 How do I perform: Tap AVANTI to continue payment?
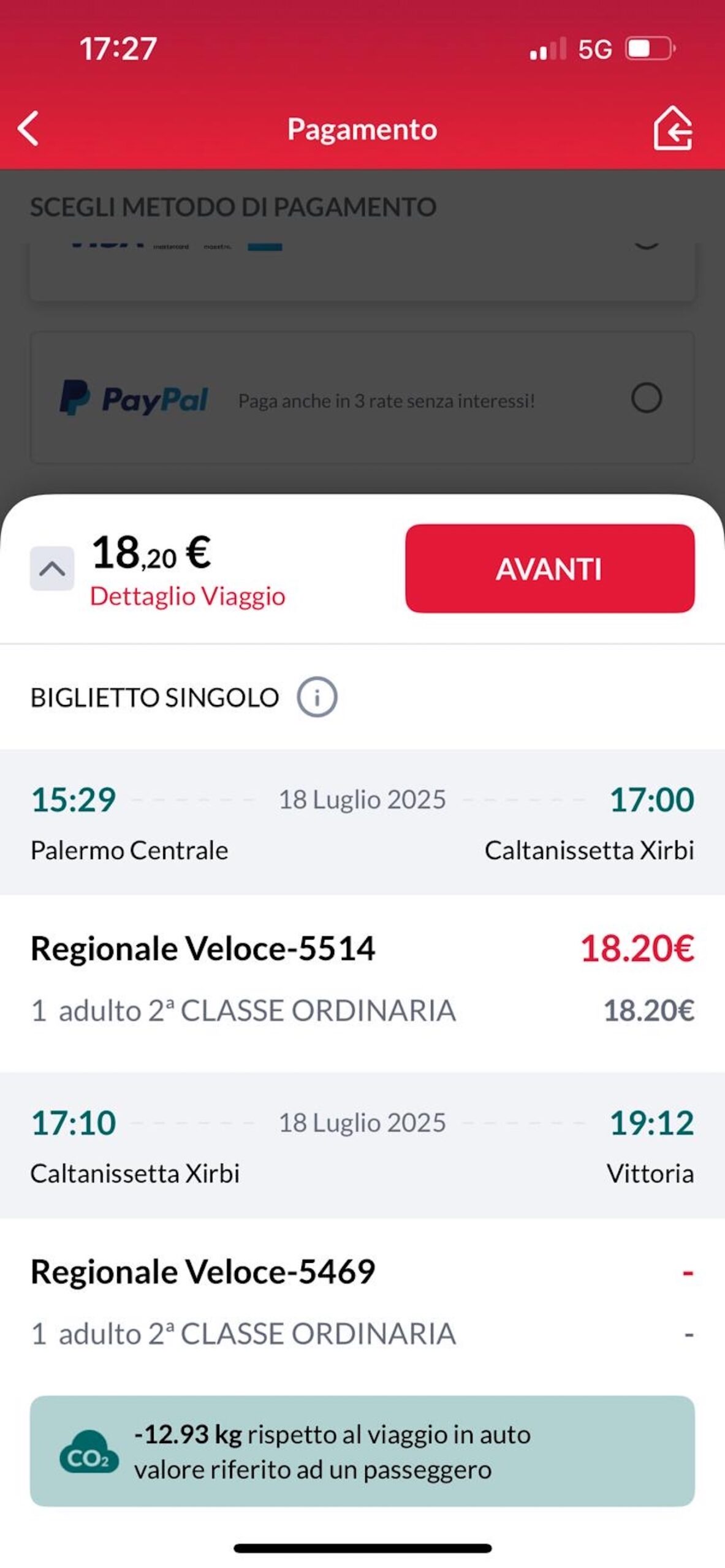(x=550, y=568)
